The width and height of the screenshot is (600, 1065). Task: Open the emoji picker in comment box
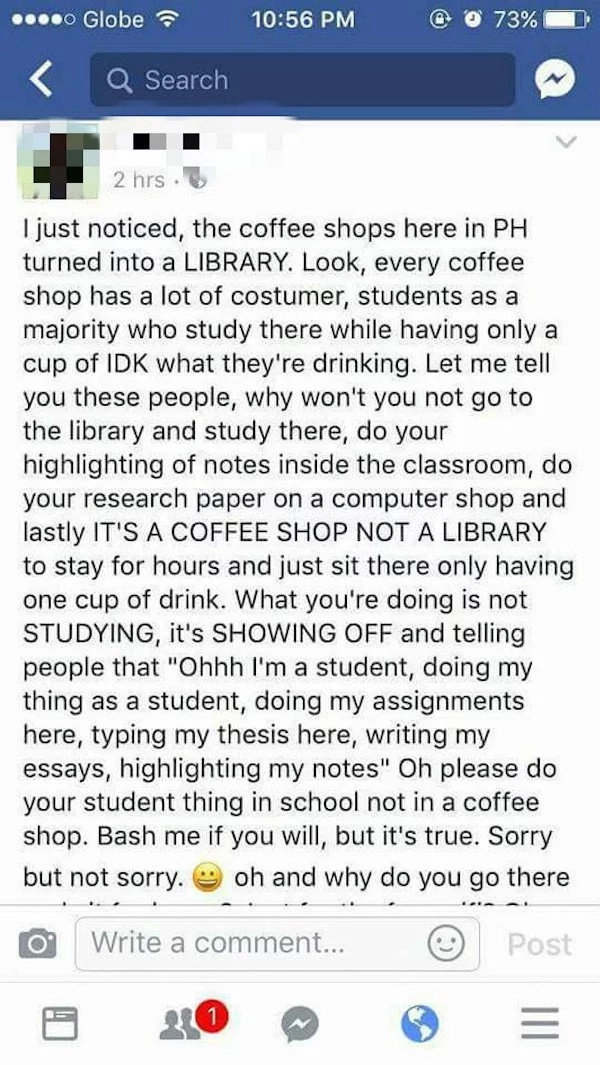coord(446,943)
